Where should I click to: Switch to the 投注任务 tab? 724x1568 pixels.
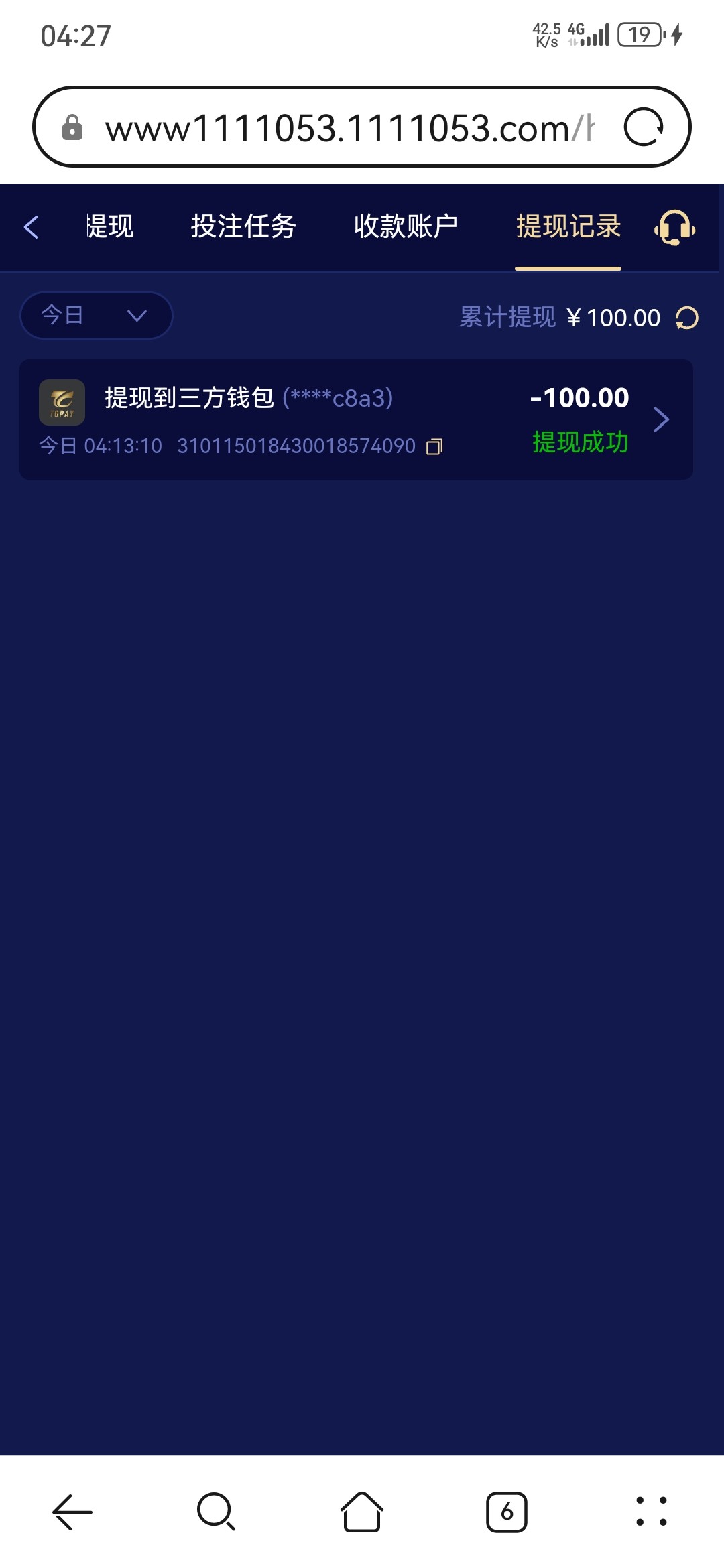243,227
